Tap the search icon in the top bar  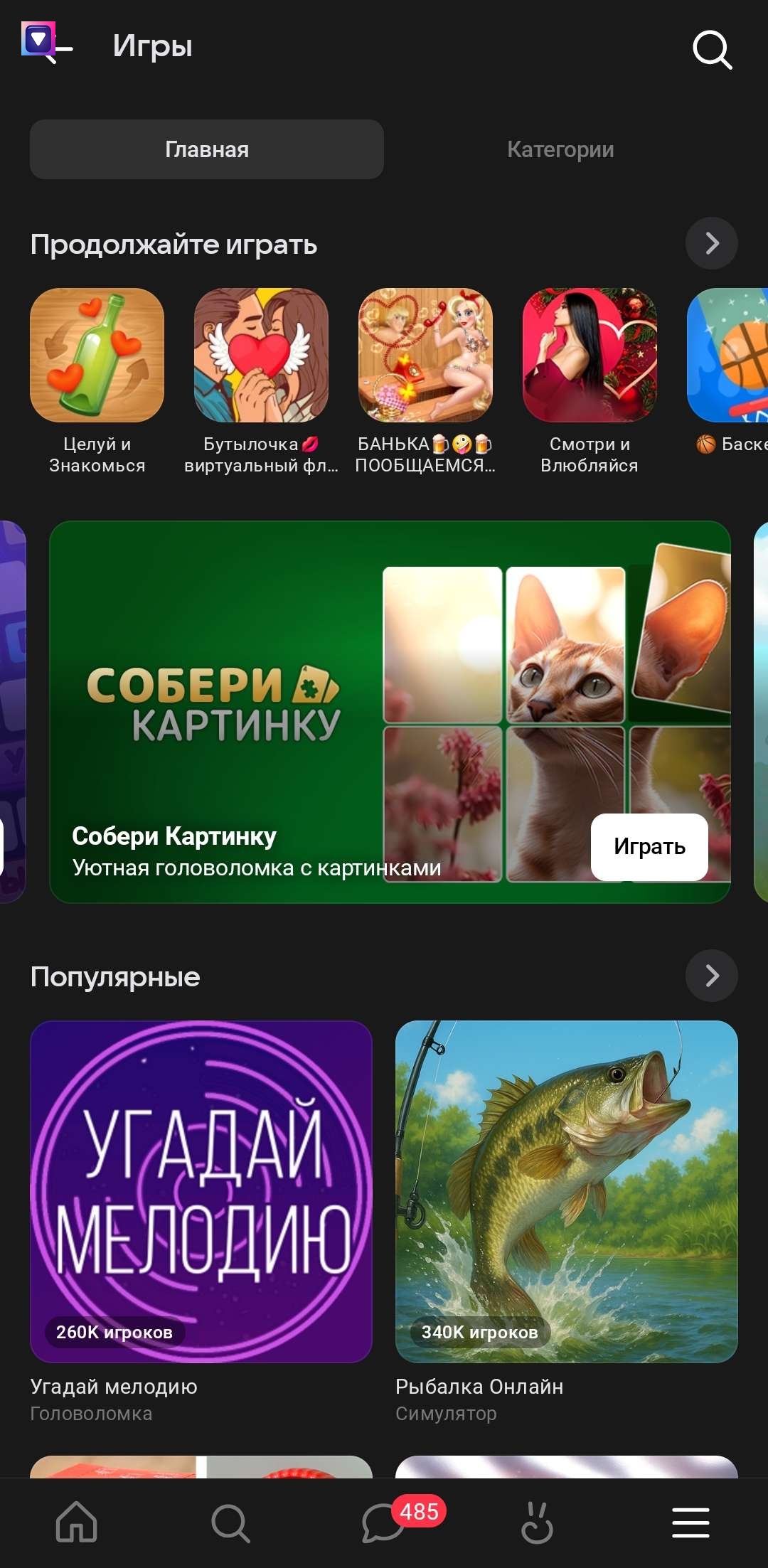tap(712, 50)
